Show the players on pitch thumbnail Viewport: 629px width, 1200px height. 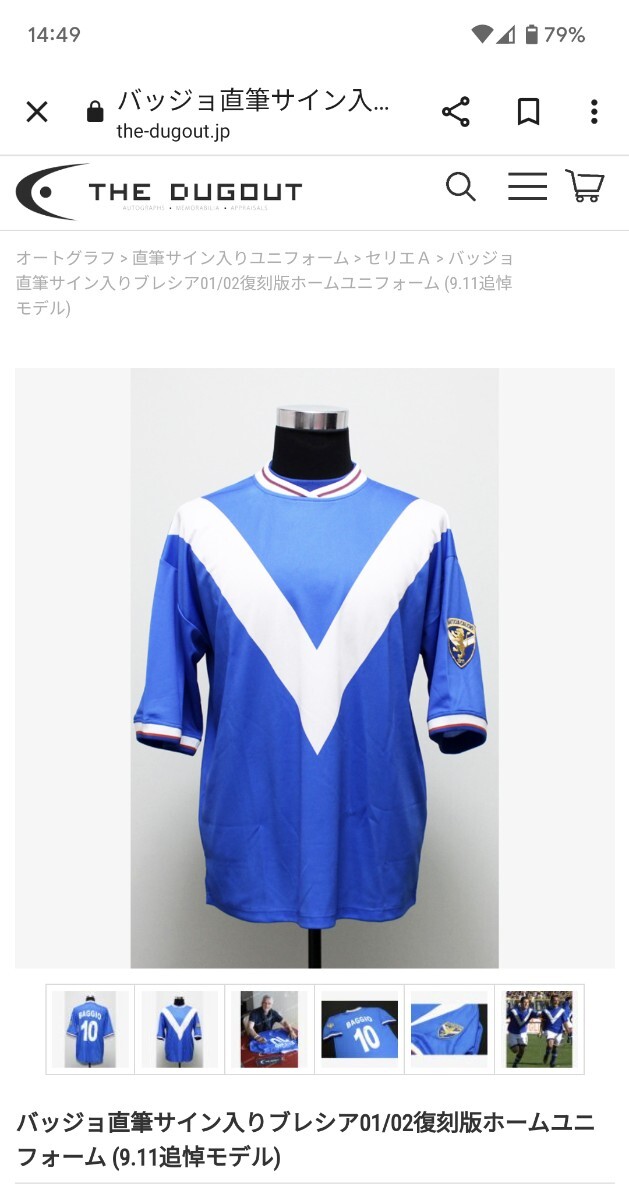(x=539, y=1029)
